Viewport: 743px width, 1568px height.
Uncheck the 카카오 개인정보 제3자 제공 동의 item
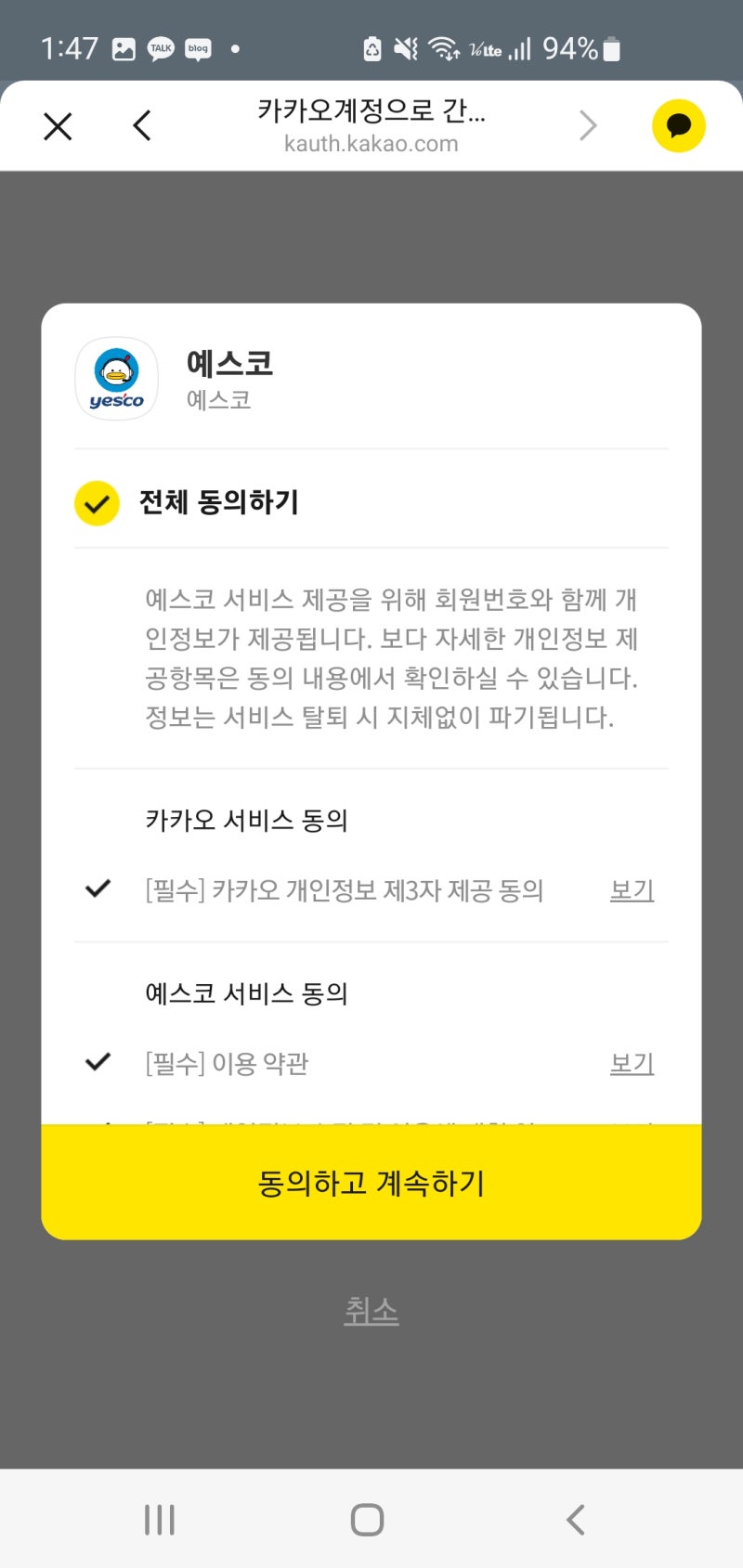click(x=98, y=888)
